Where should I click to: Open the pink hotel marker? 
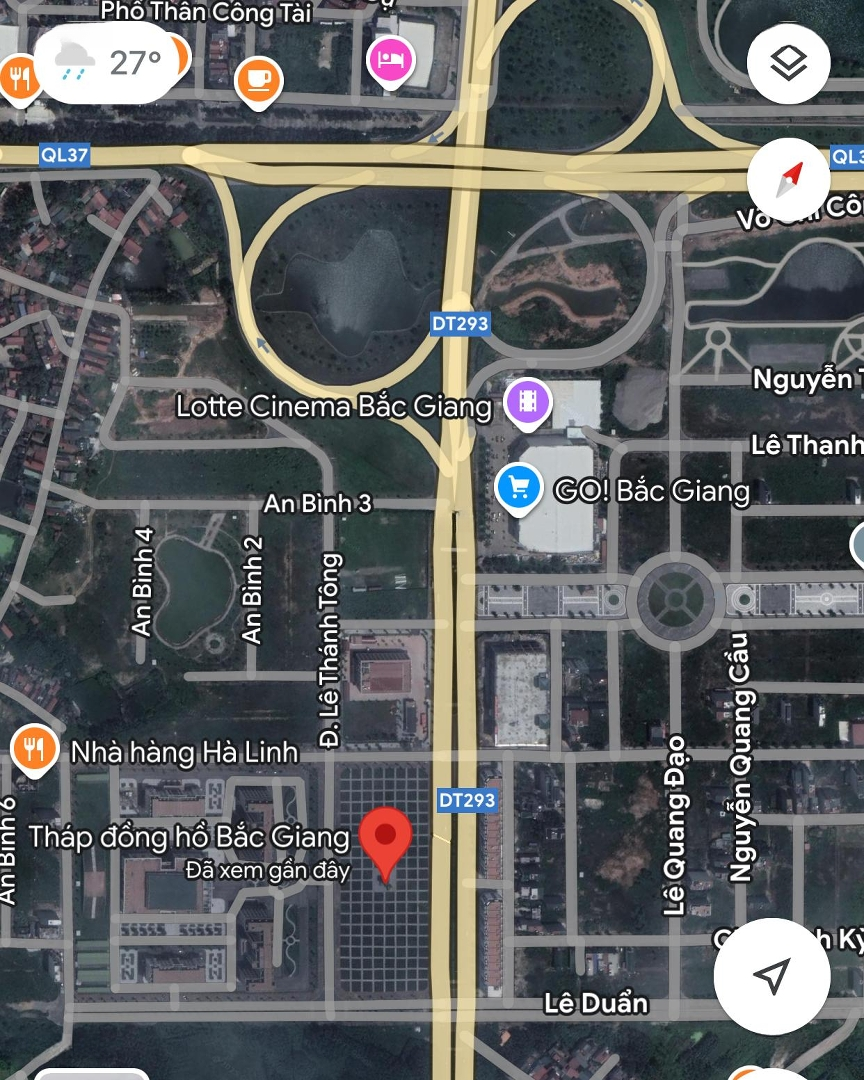(389, 60)
